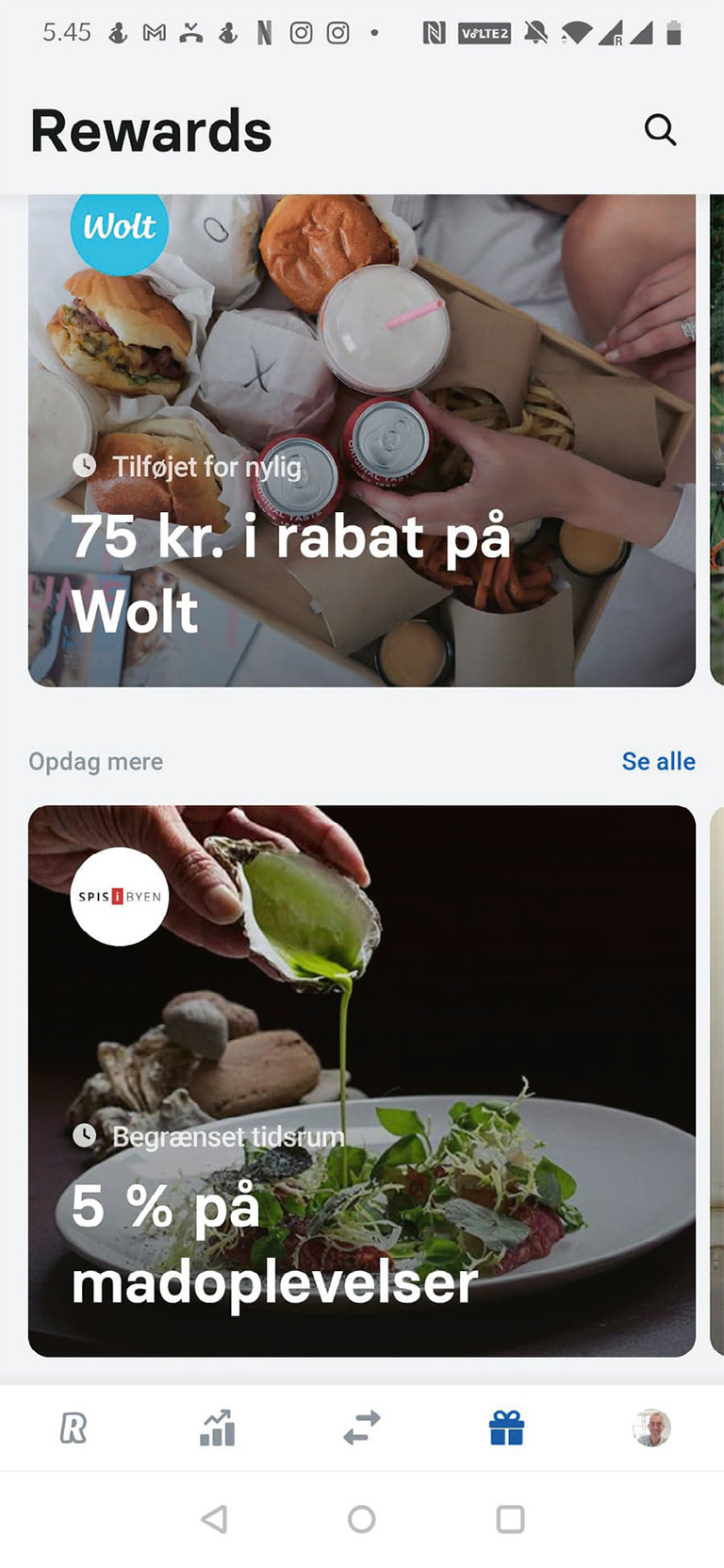724x1568 pixels.
Task: Return to the system home screen
Action: (x=362, y=1518)
